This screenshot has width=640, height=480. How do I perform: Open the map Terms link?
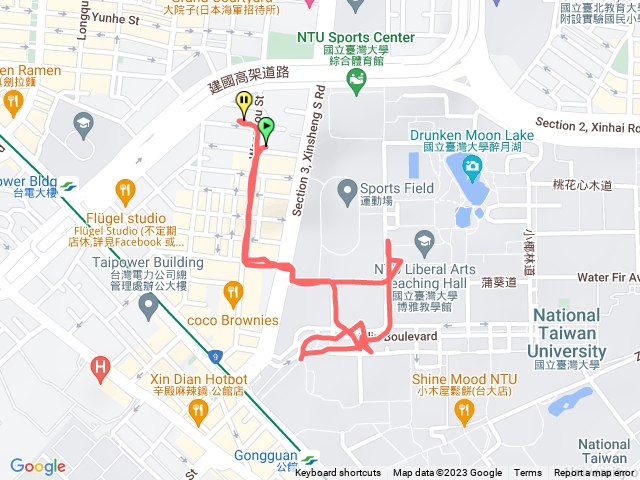coord(528,473)
